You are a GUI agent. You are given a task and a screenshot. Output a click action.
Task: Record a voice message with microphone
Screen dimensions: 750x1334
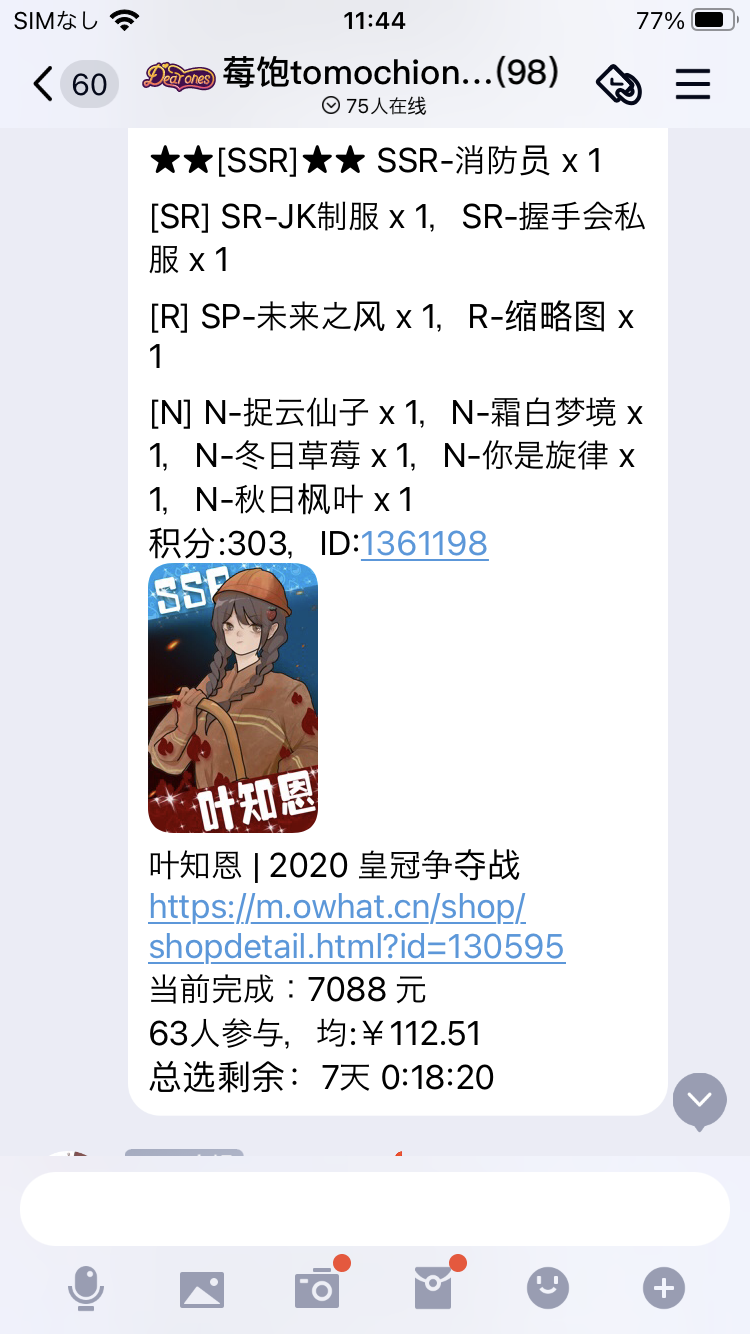(86, 1288)
